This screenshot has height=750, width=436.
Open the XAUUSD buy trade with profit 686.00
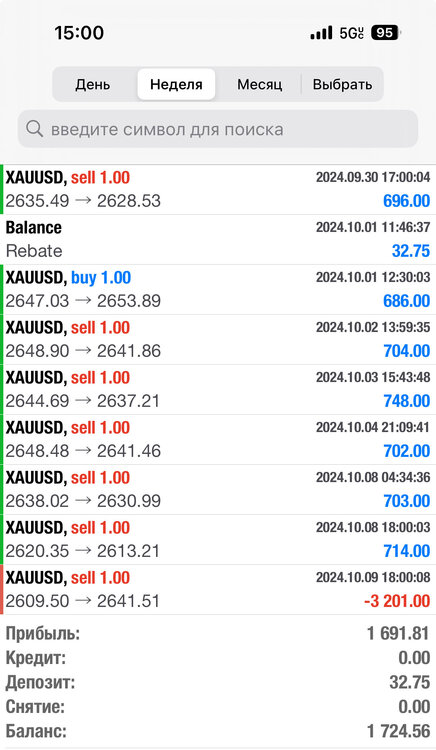pos(218,289)
